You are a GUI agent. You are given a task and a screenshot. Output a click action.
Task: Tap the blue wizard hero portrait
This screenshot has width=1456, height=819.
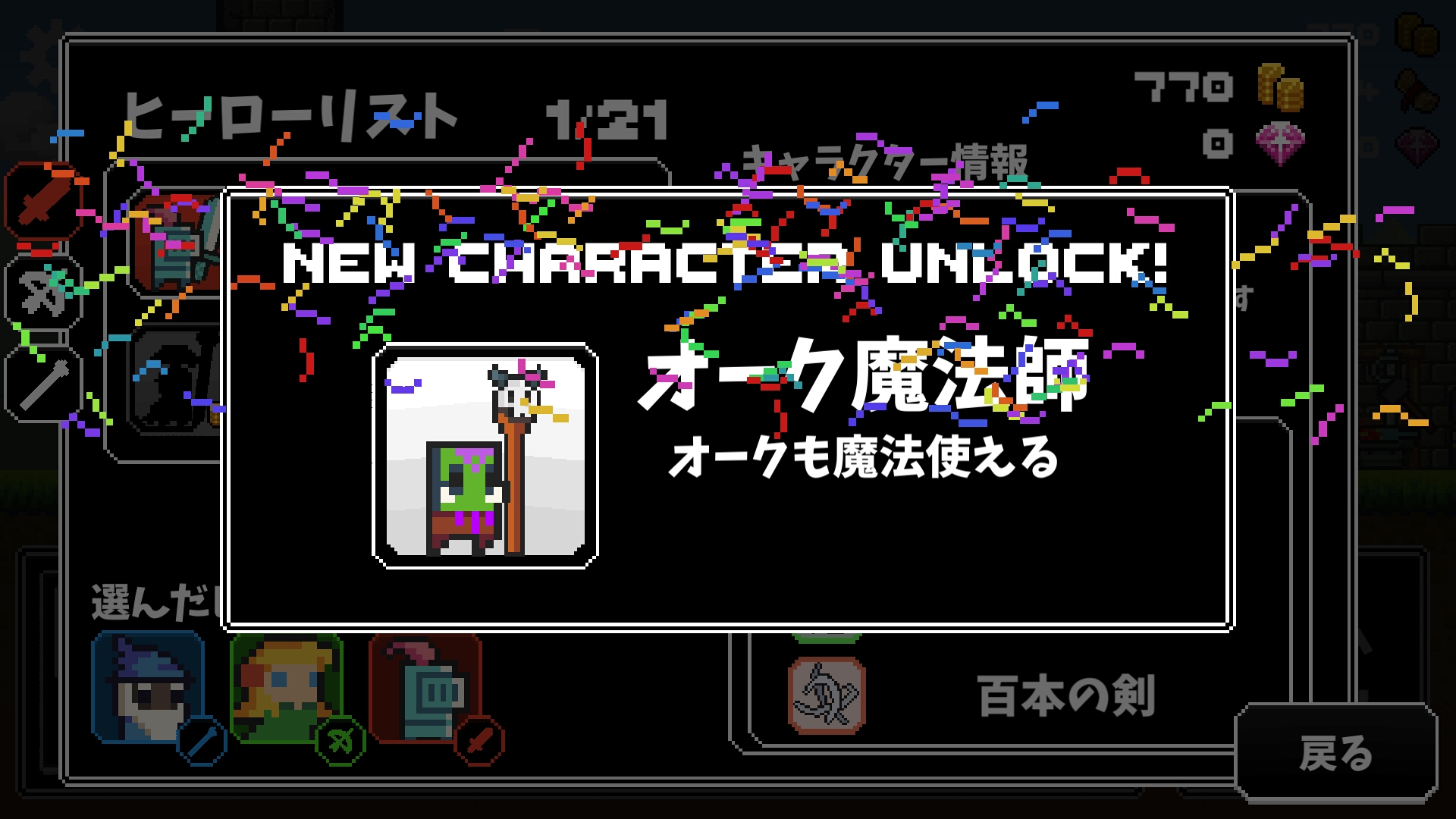tap(148, 687)
